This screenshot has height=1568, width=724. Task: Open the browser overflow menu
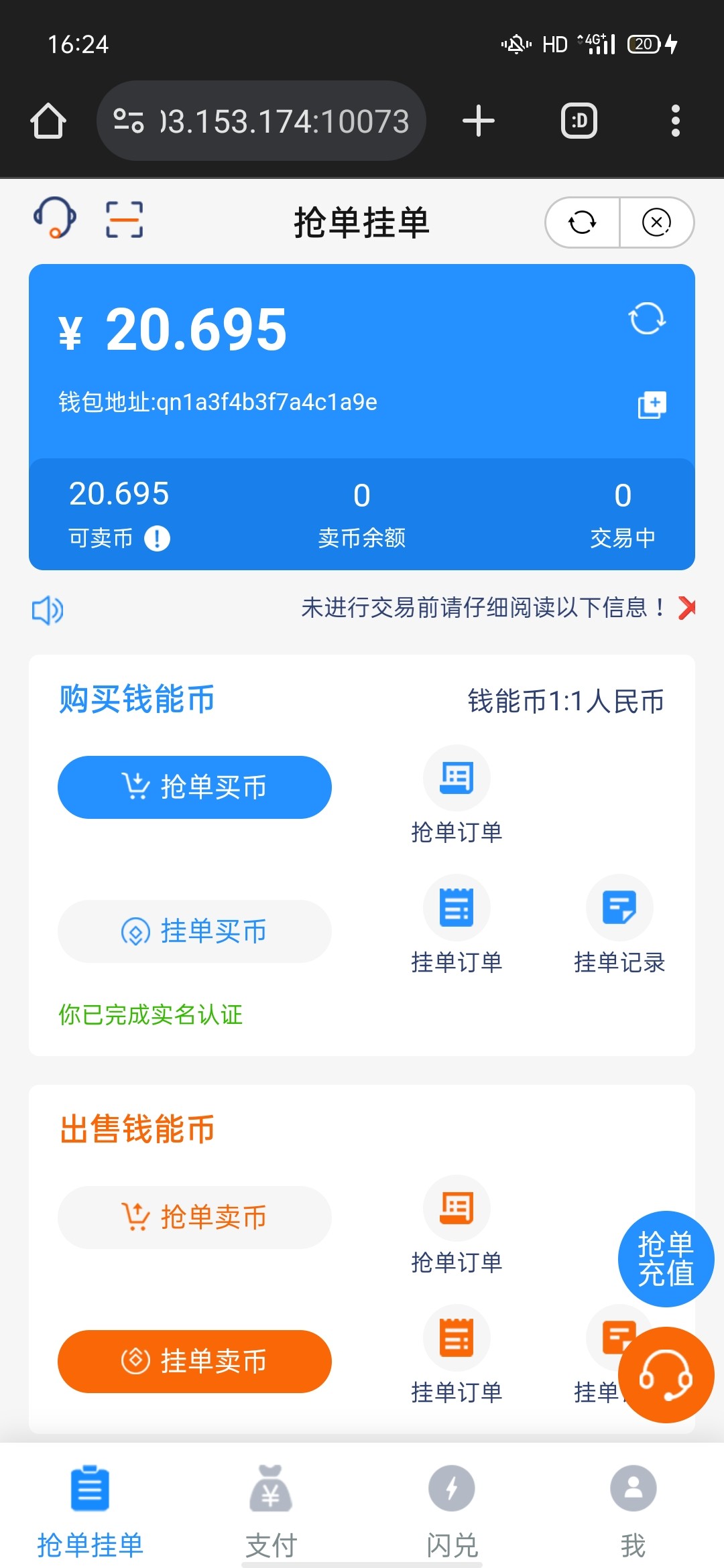point(676,121)
